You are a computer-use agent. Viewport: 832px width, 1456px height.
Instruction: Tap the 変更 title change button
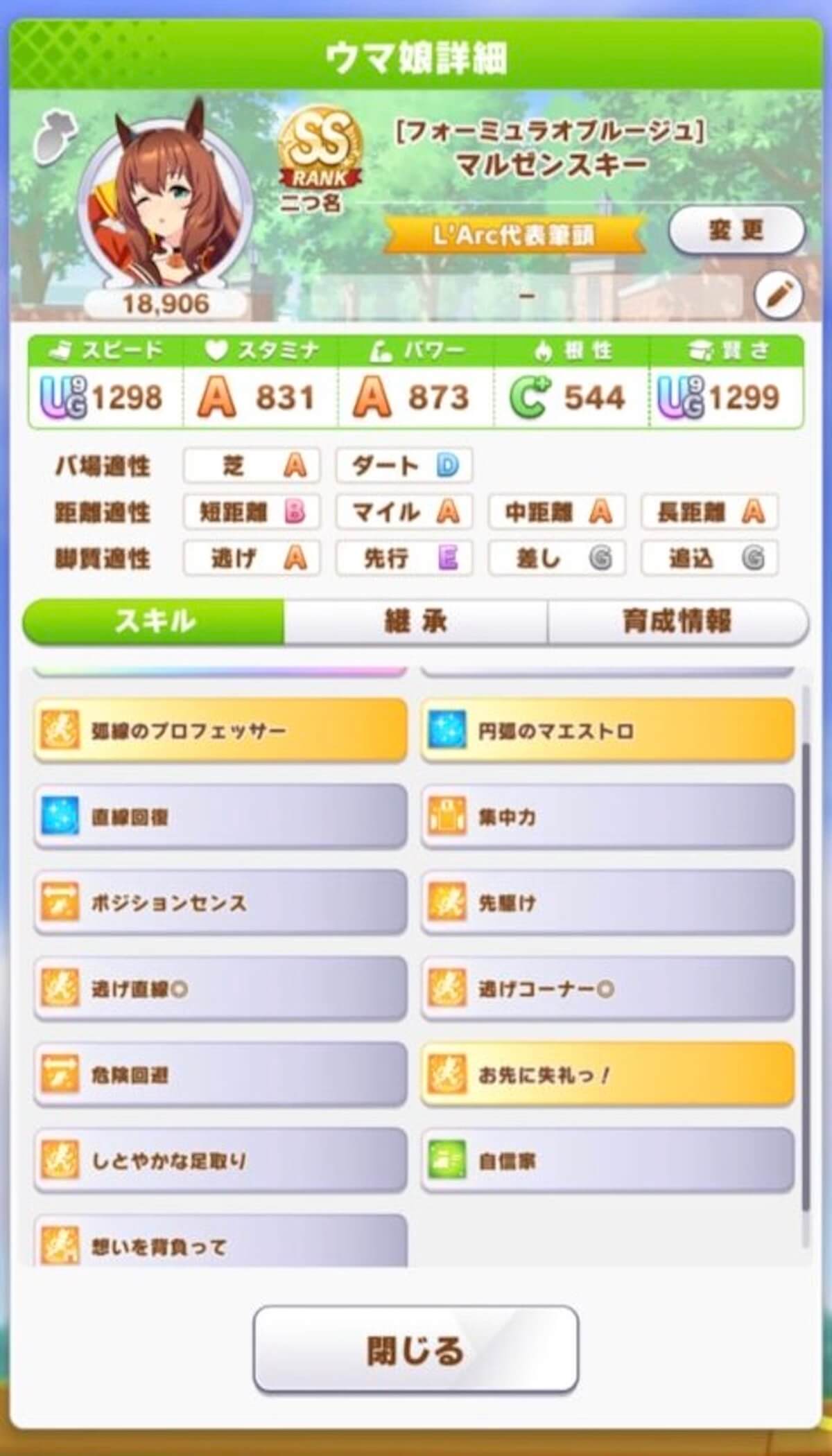[x=736, y=230]
